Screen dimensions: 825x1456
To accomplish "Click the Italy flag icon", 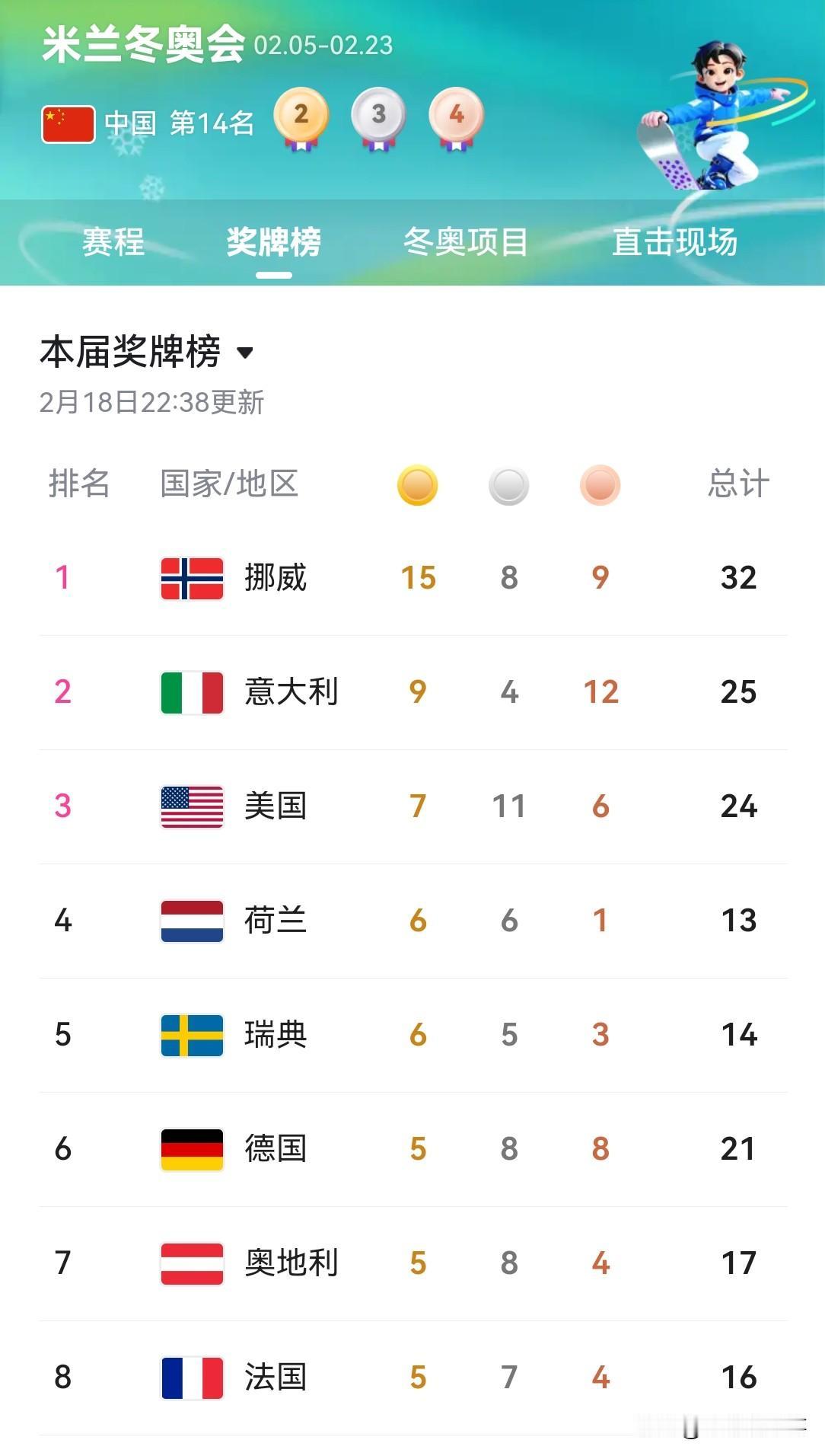I will tap(192, 691).
